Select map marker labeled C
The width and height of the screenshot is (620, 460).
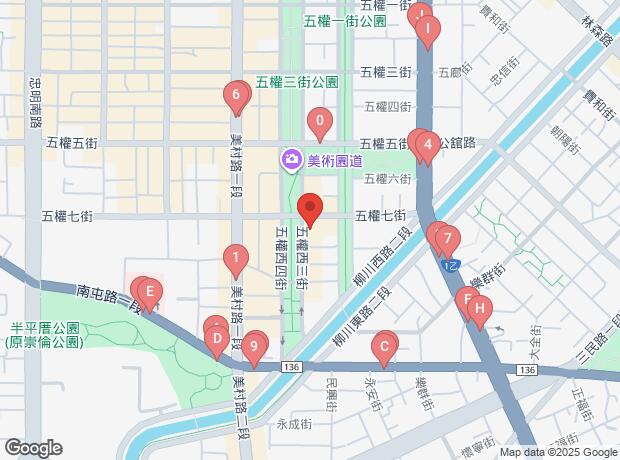(383, 347)
